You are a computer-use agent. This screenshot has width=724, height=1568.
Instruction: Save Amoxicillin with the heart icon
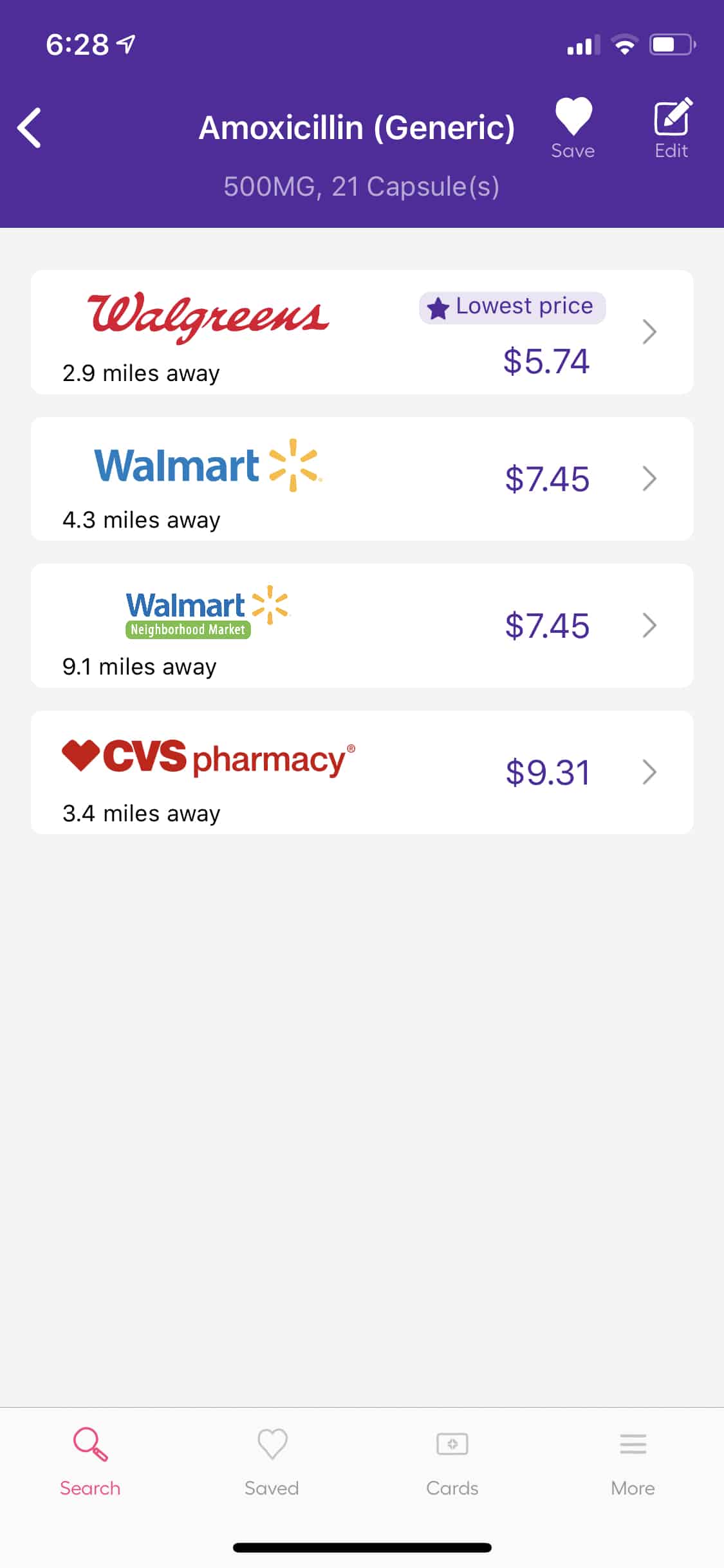(x=573, y=127)
